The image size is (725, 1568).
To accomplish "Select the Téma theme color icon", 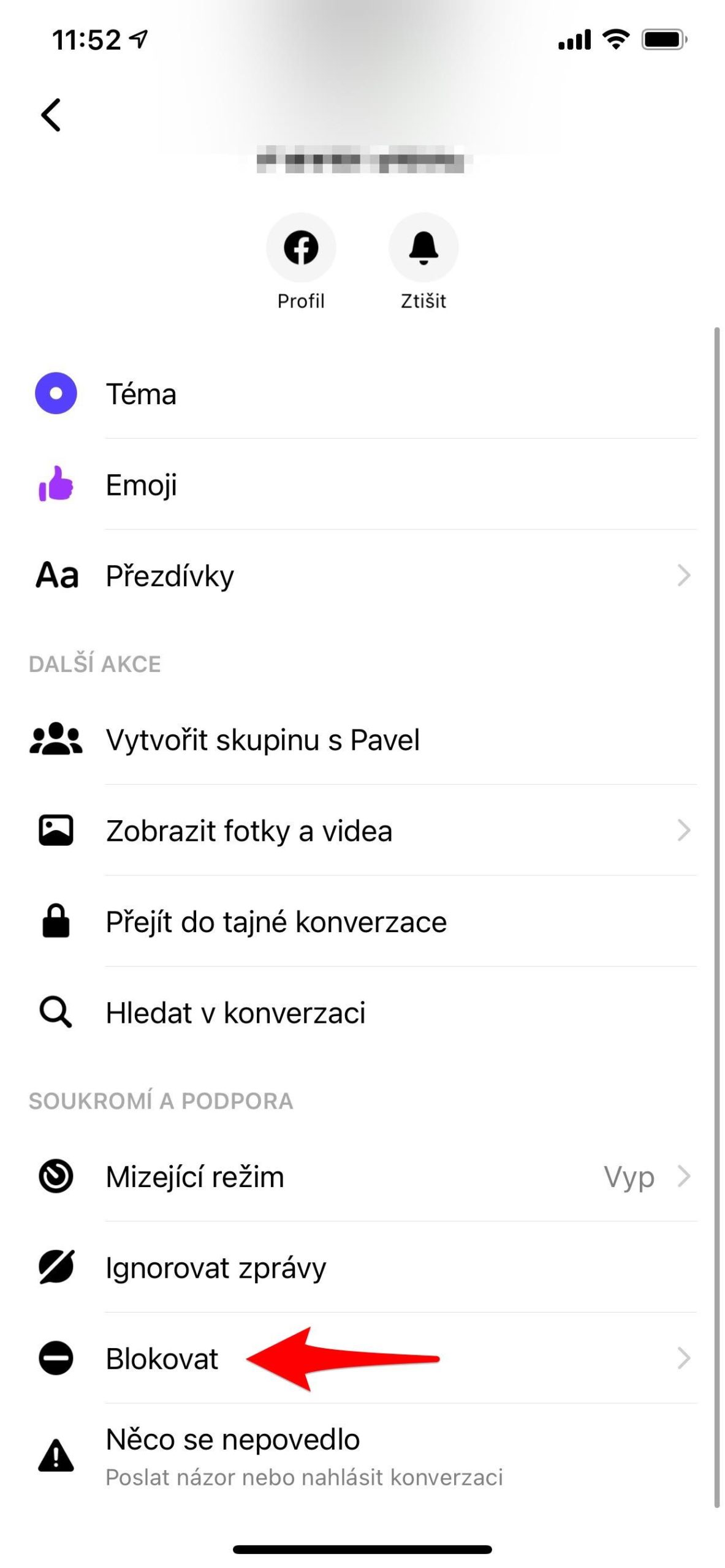I will click(56, 394).
